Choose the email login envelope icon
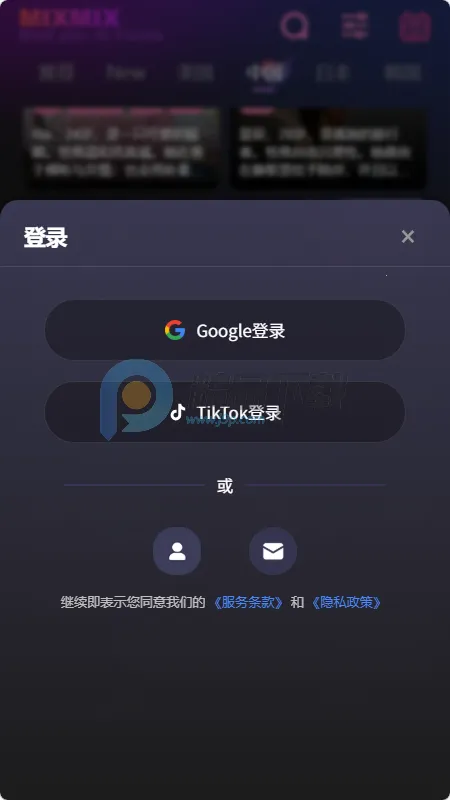Image resolution: width=450 pixels, height=800 pixels. (273, 551)
